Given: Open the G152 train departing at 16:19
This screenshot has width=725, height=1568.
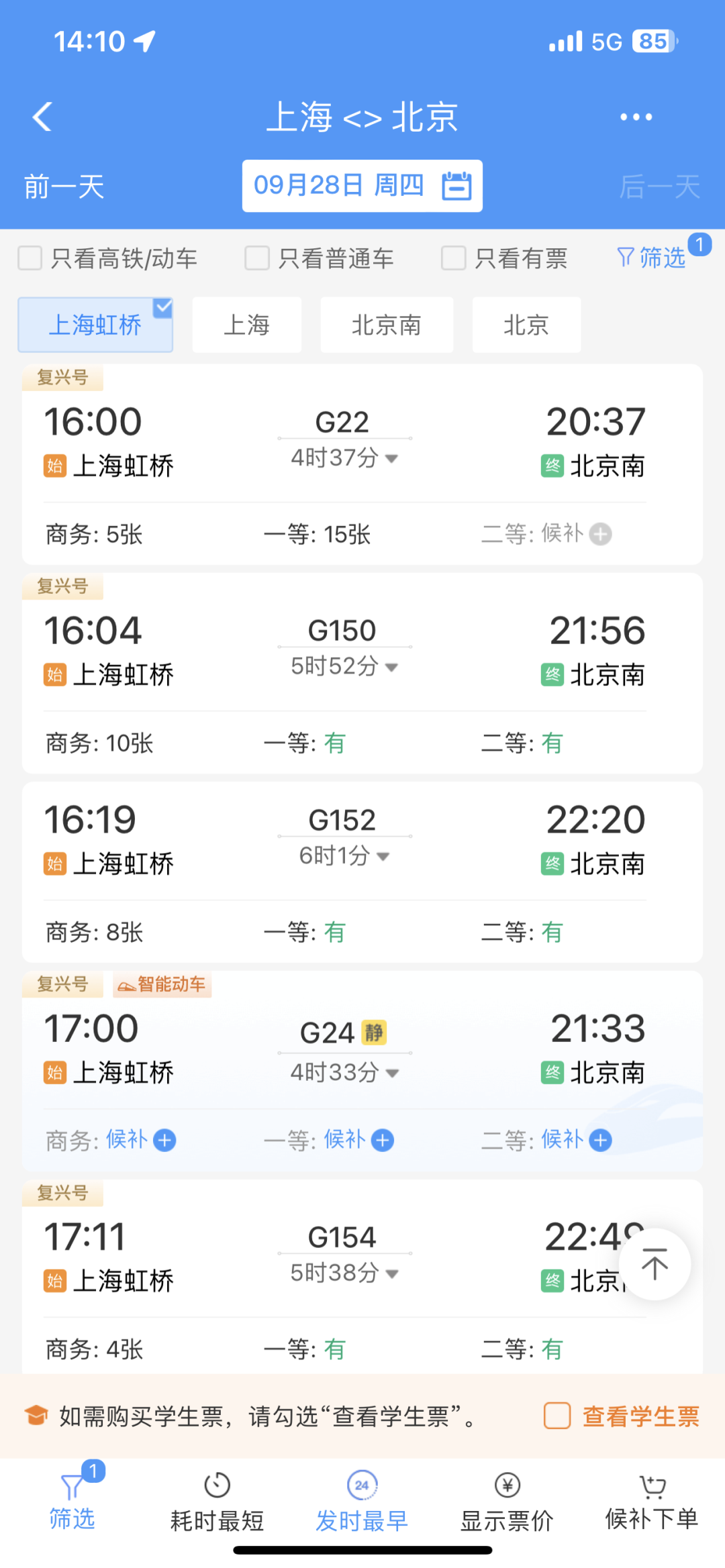Looking at the screenshot, I should click(362, 872).
